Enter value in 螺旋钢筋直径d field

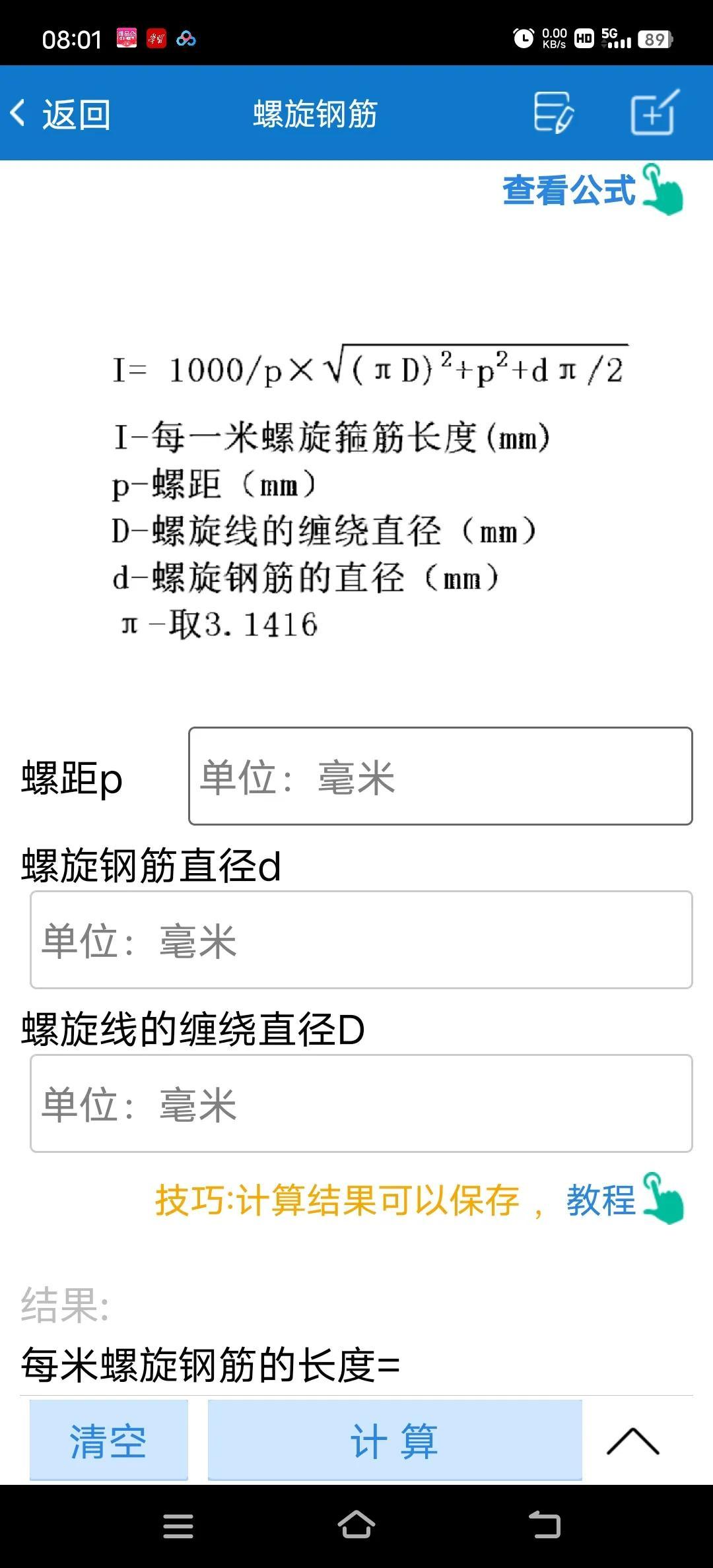(361, 940)
